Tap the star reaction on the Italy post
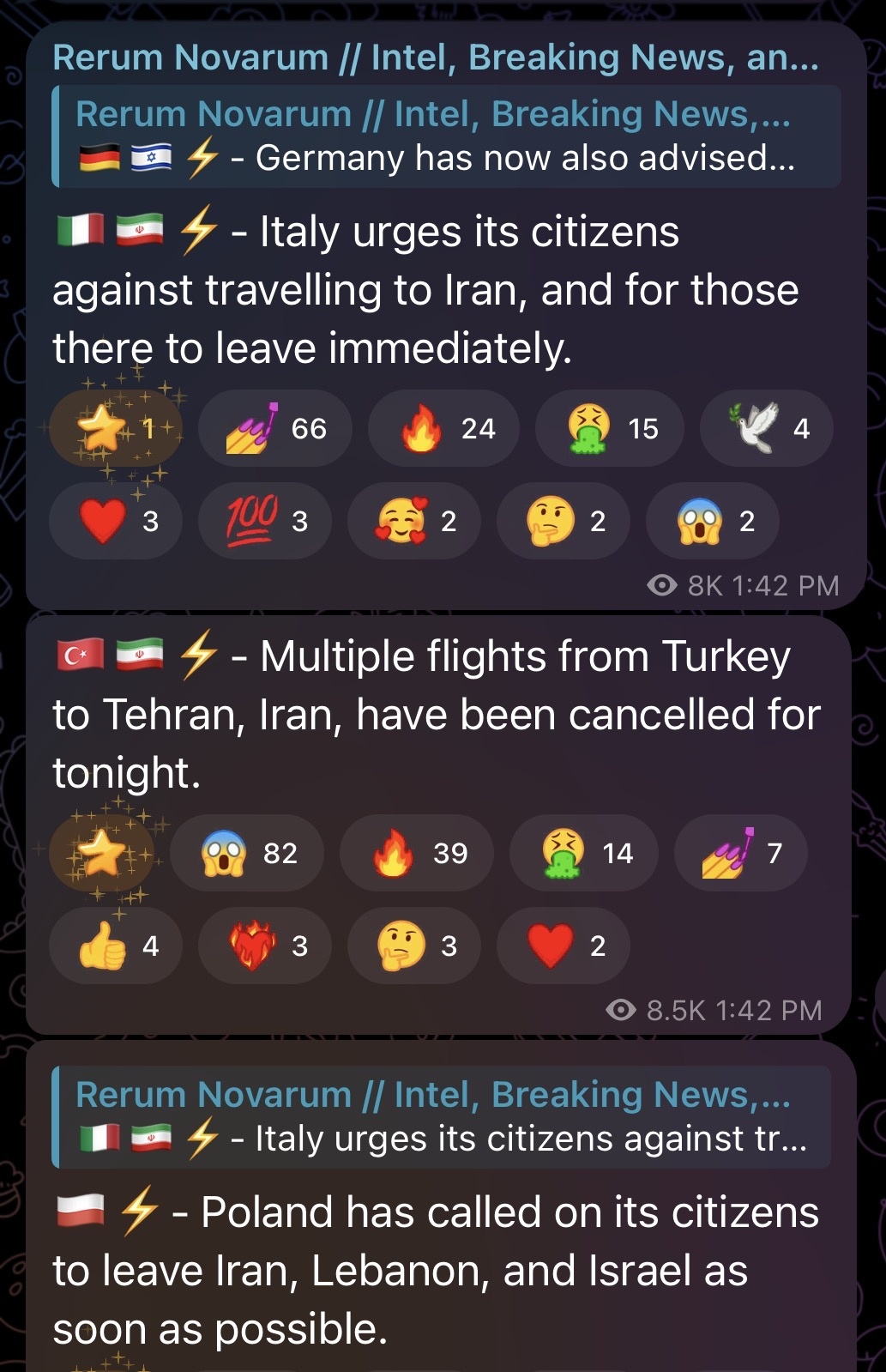This screenshot has width=886, height=1372. 116,428
